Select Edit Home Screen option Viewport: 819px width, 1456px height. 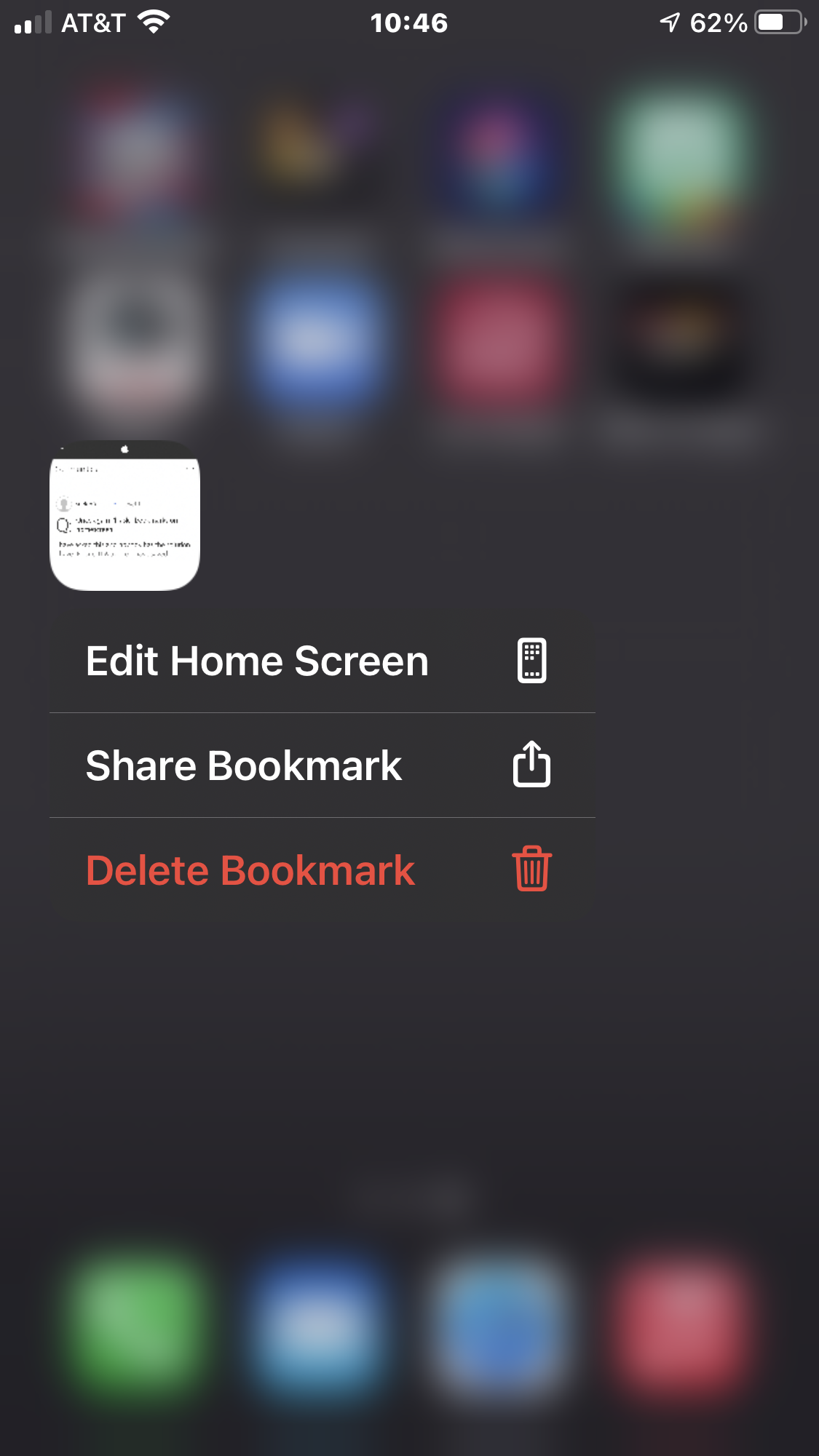pos(322,661)
